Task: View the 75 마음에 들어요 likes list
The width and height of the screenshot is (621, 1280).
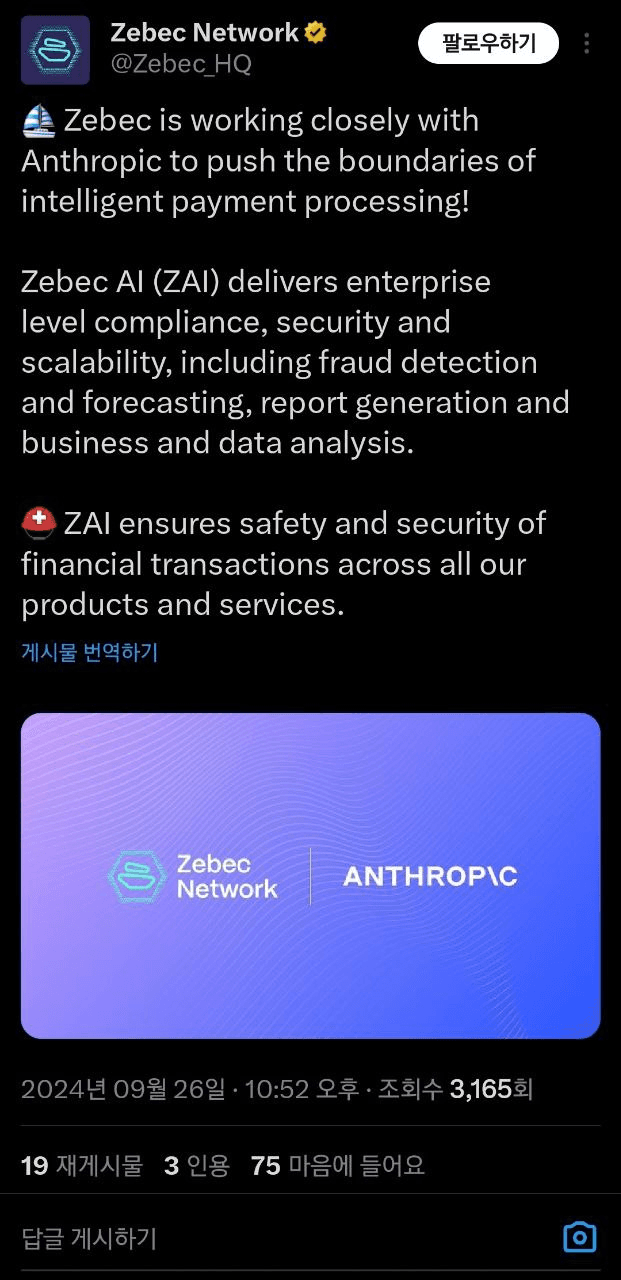Action: click(x=338, y=1165)
